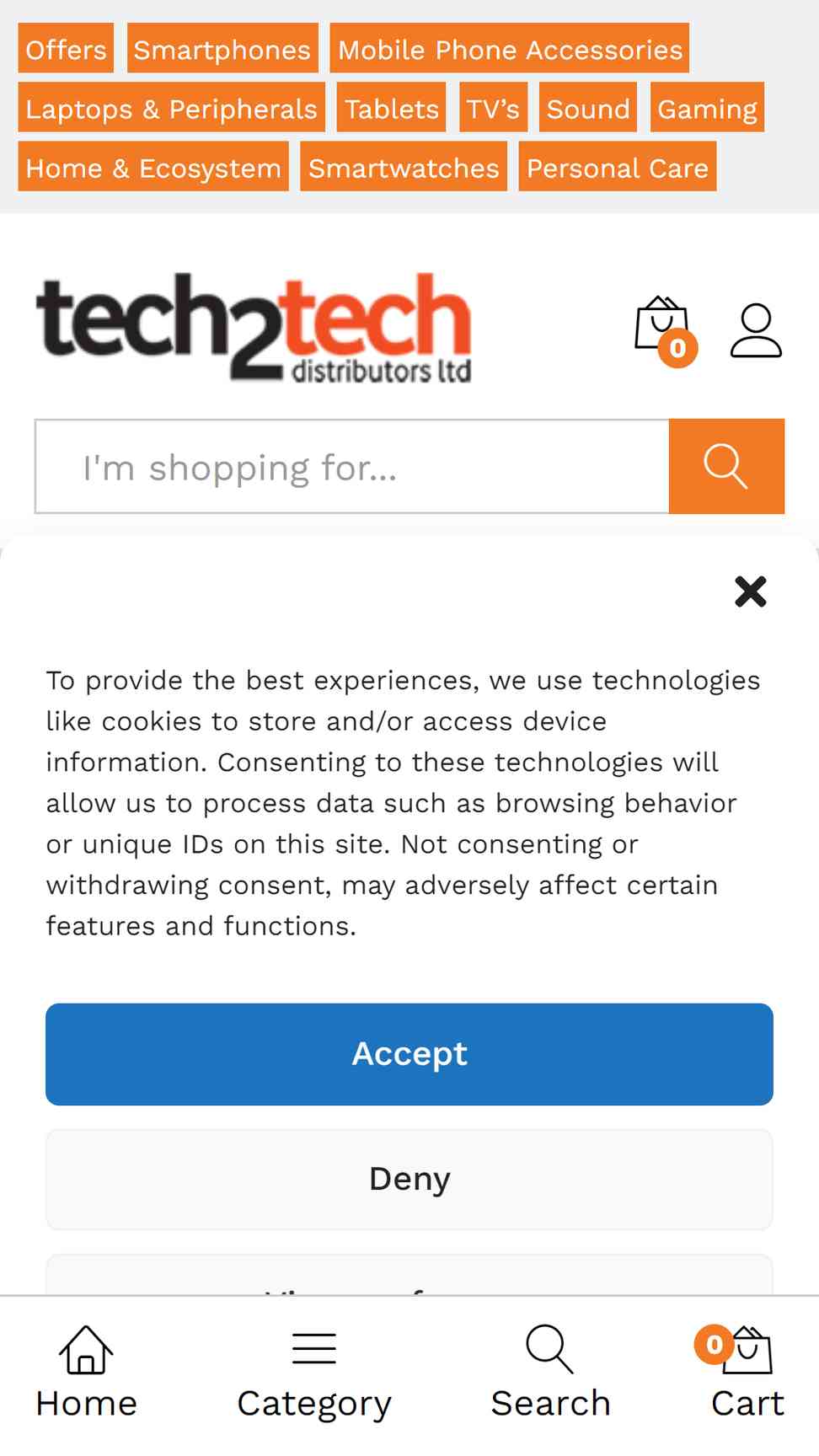
Task: Dismiss the cookie consent banner
Action: click(750, 591)
